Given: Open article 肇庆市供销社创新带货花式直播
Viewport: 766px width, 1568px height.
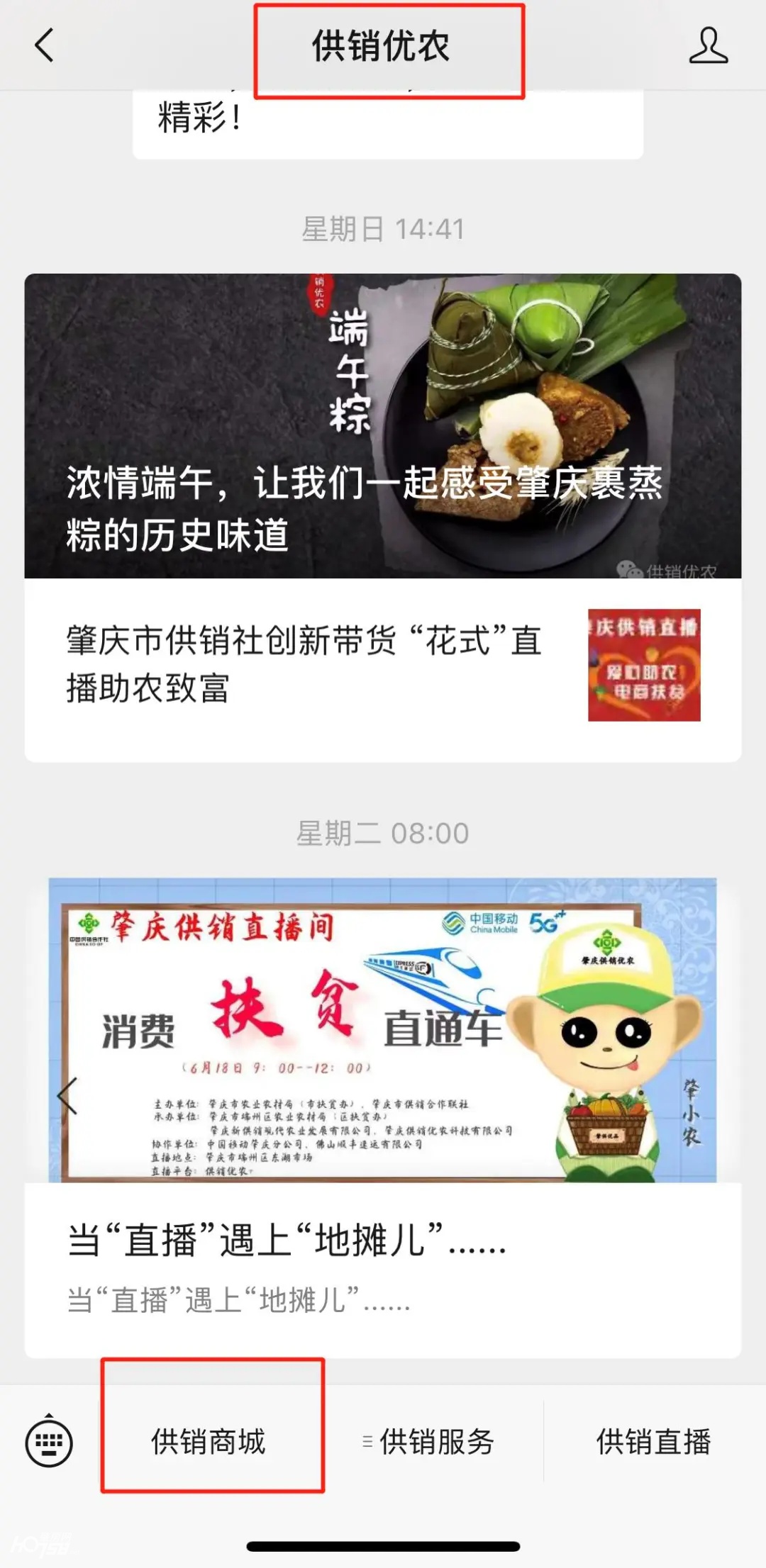Looking at the screenshot, I should click(383, 666).
